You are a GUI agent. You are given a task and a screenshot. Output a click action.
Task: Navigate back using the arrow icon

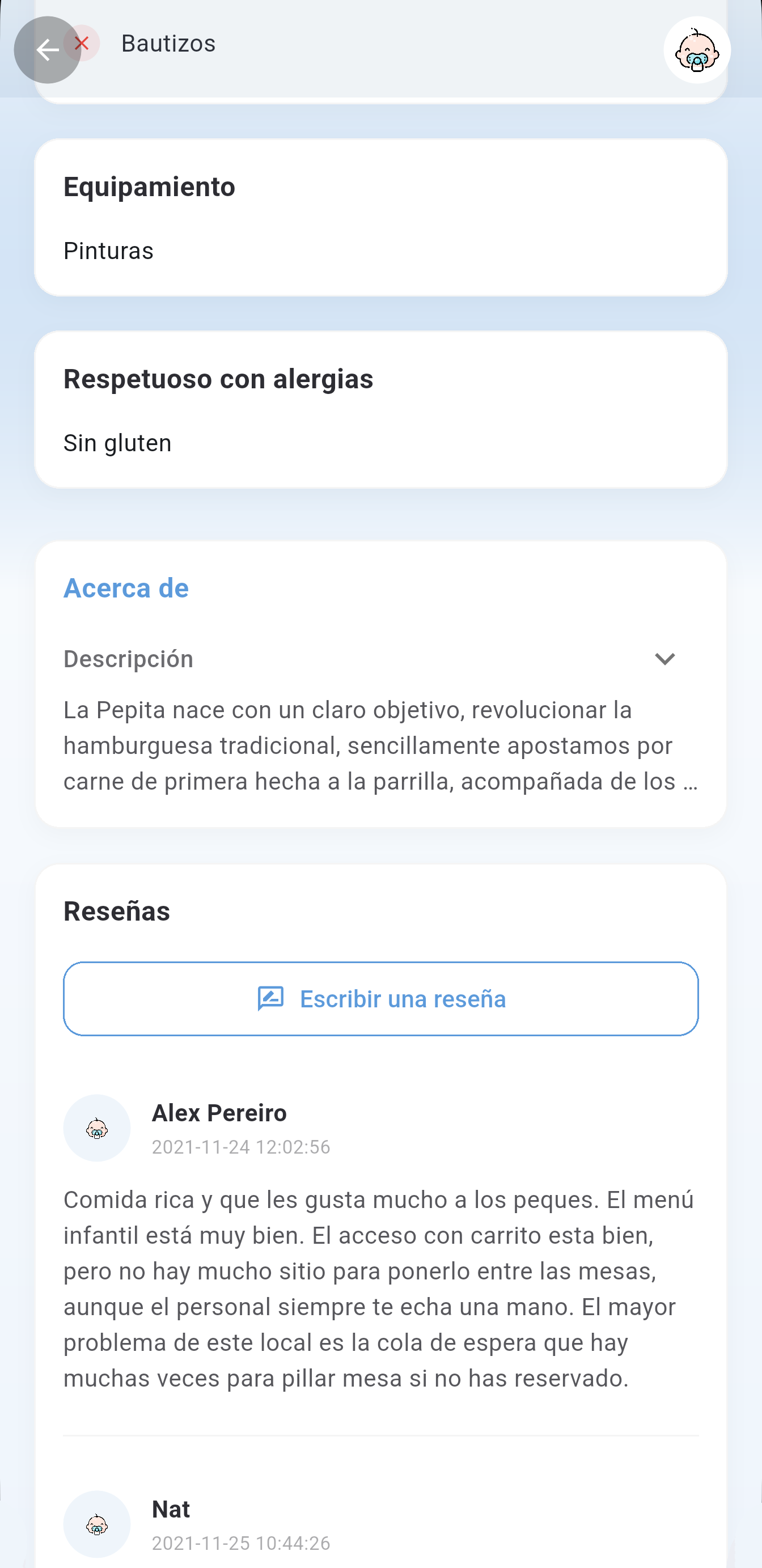[x=49, y=50]
